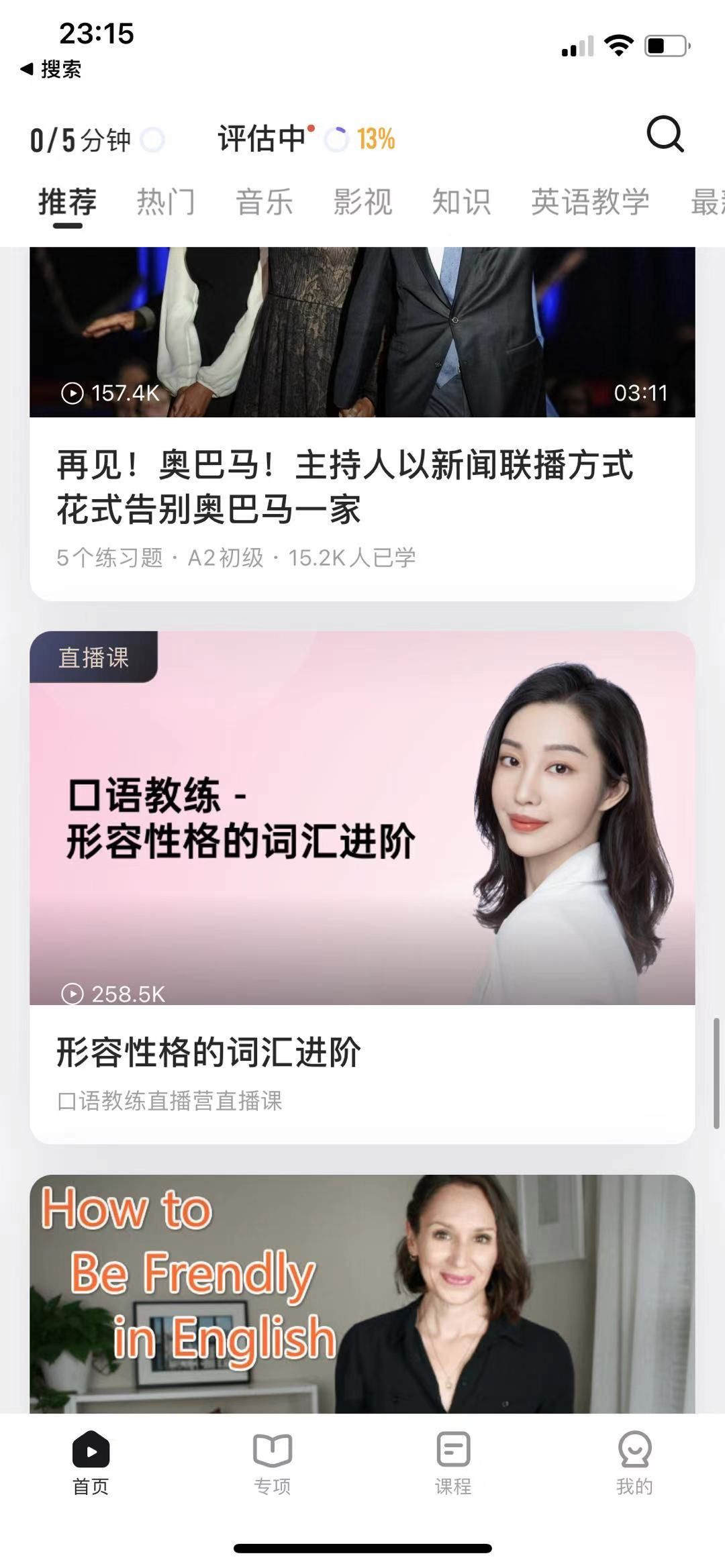Viewport: 725px width, 1568px height.
Task: Open the 评估中 13% assessment
Action: (x=306, y=139)
